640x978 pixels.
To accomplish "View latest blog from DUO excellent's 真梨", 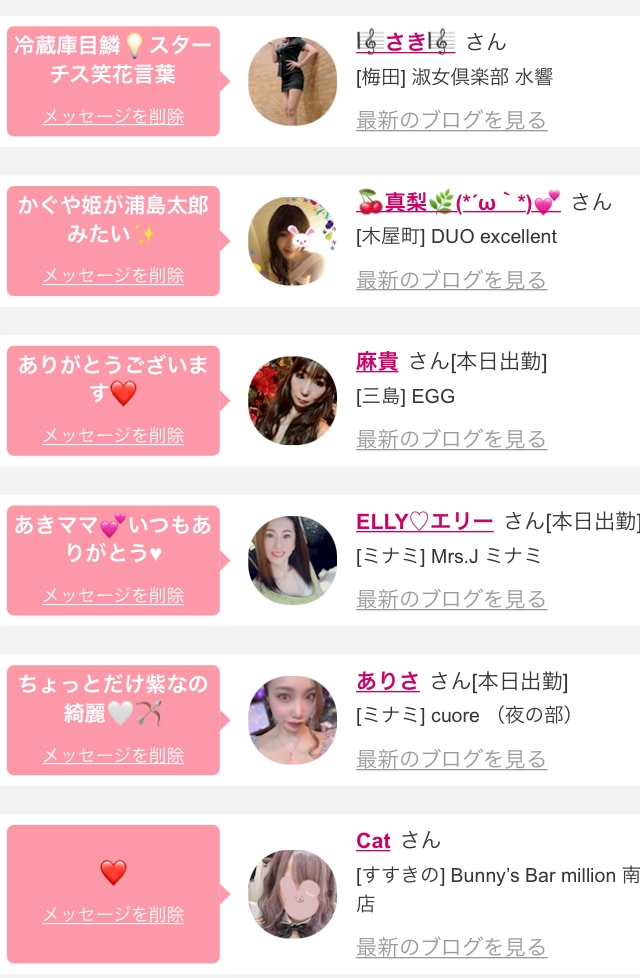I will point(451,280).
